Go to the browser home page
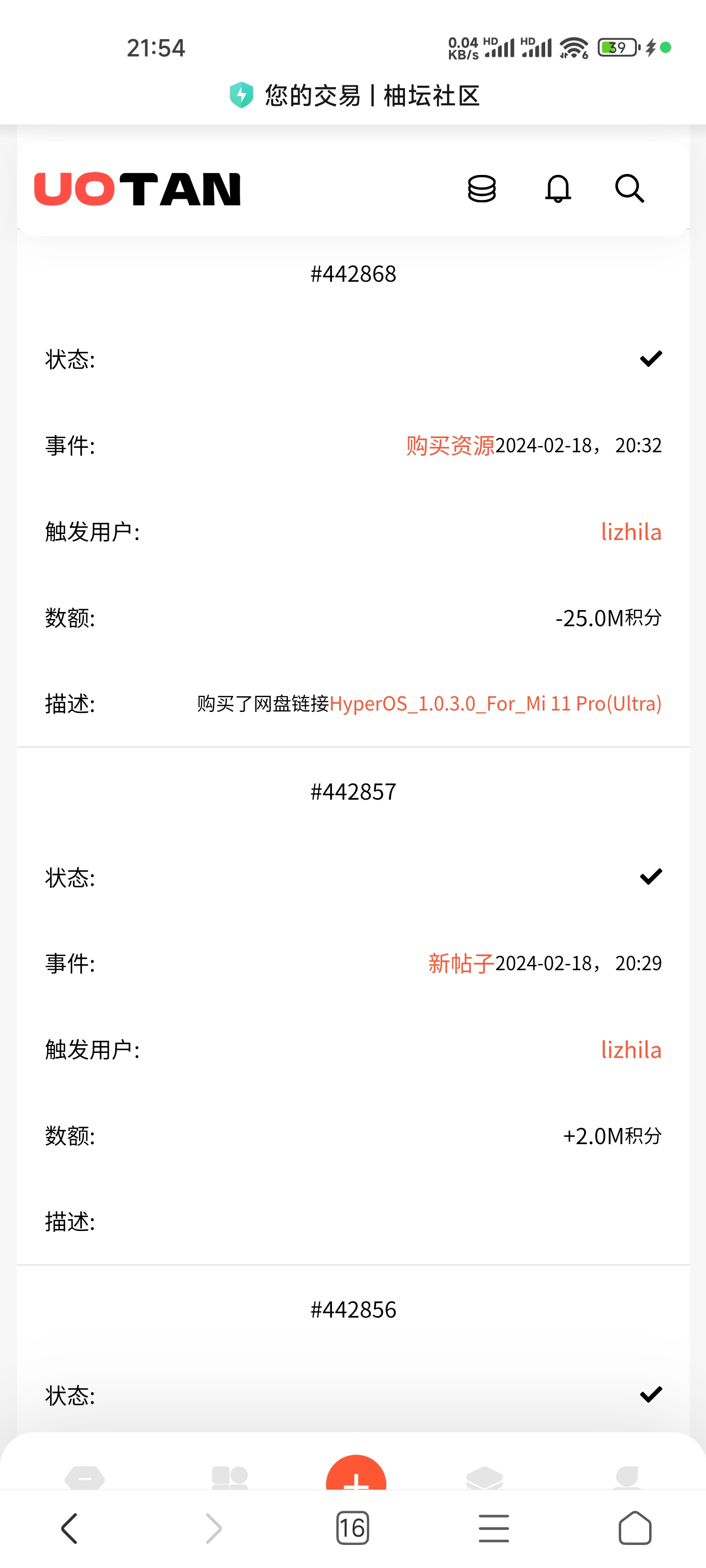The width and height of the screenshot is (706, 1568). click(x=635, y=1528)
